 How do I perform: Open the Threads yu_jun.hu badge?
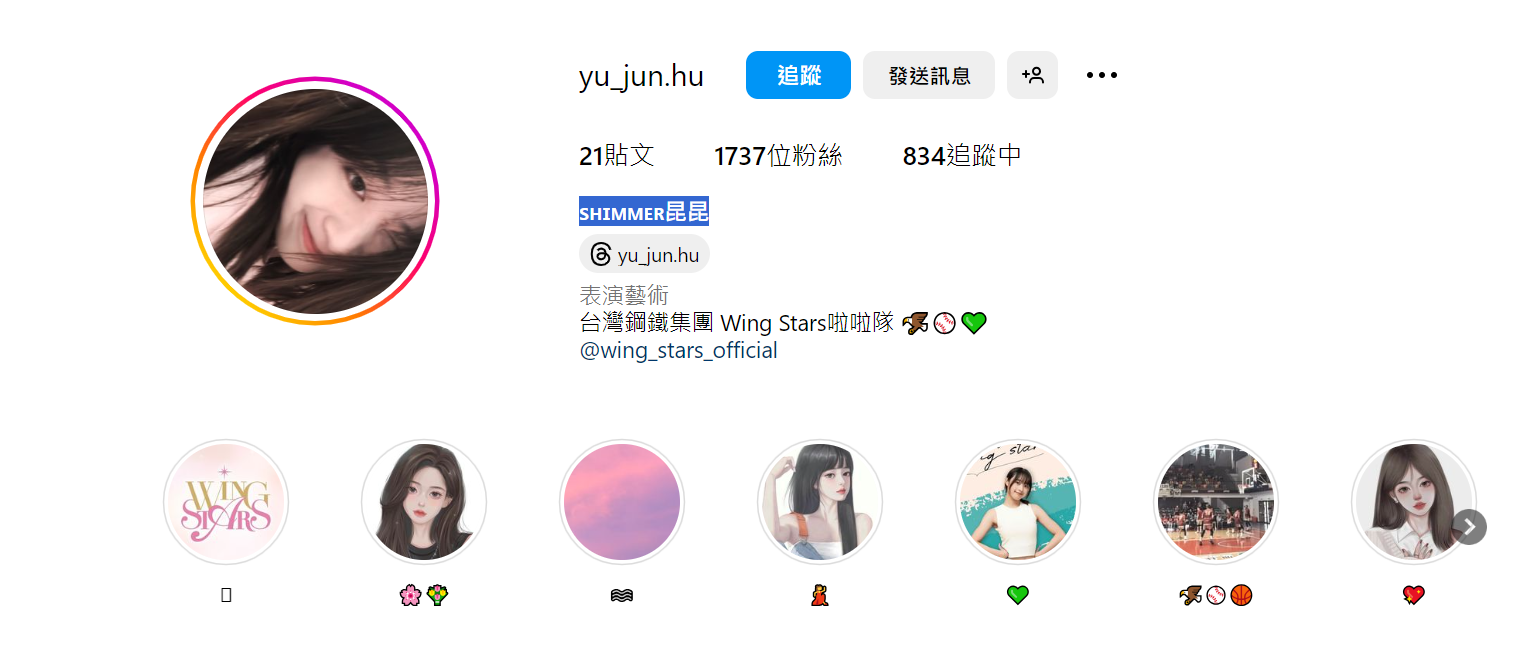coord(645,255)
